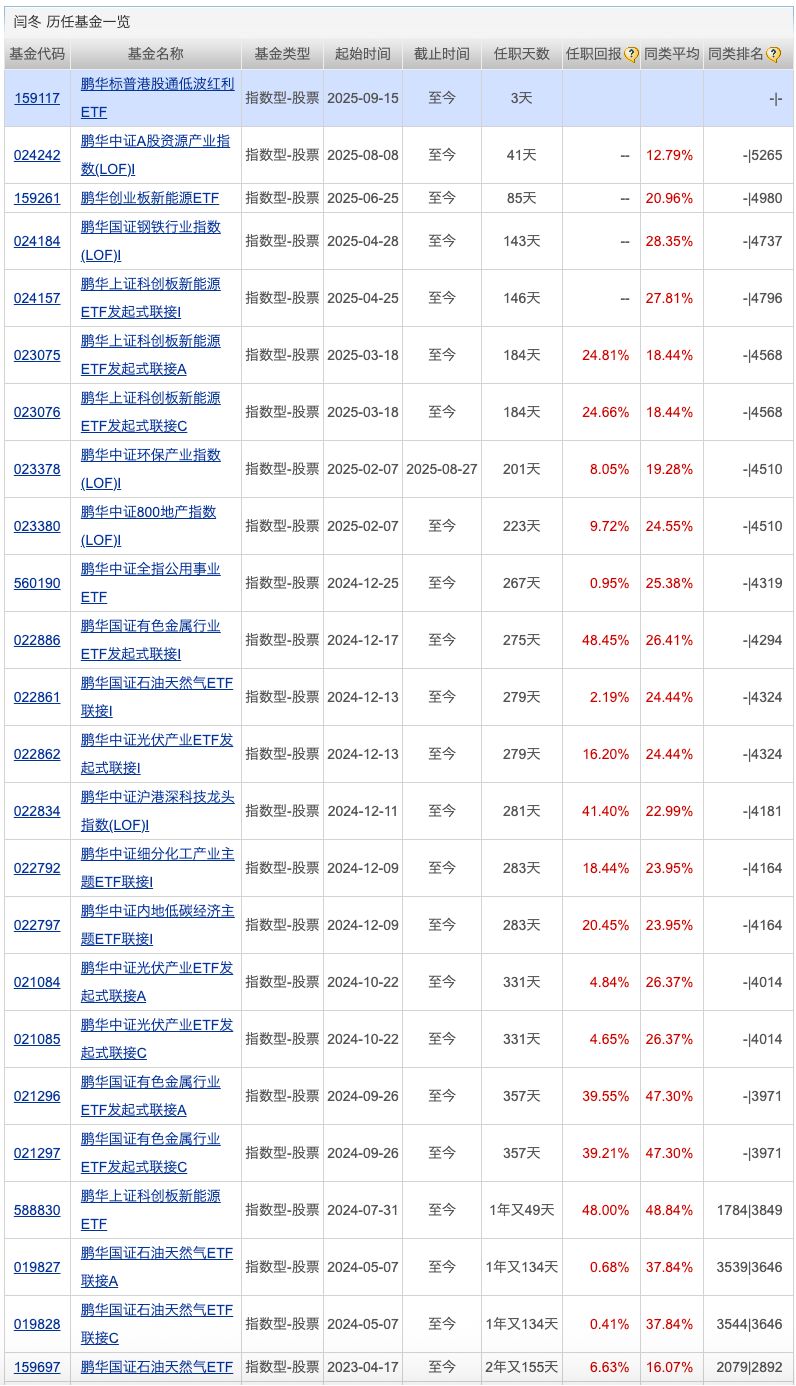Tap fund code 021296
Screen dimensions: 796x1386
37,1096
